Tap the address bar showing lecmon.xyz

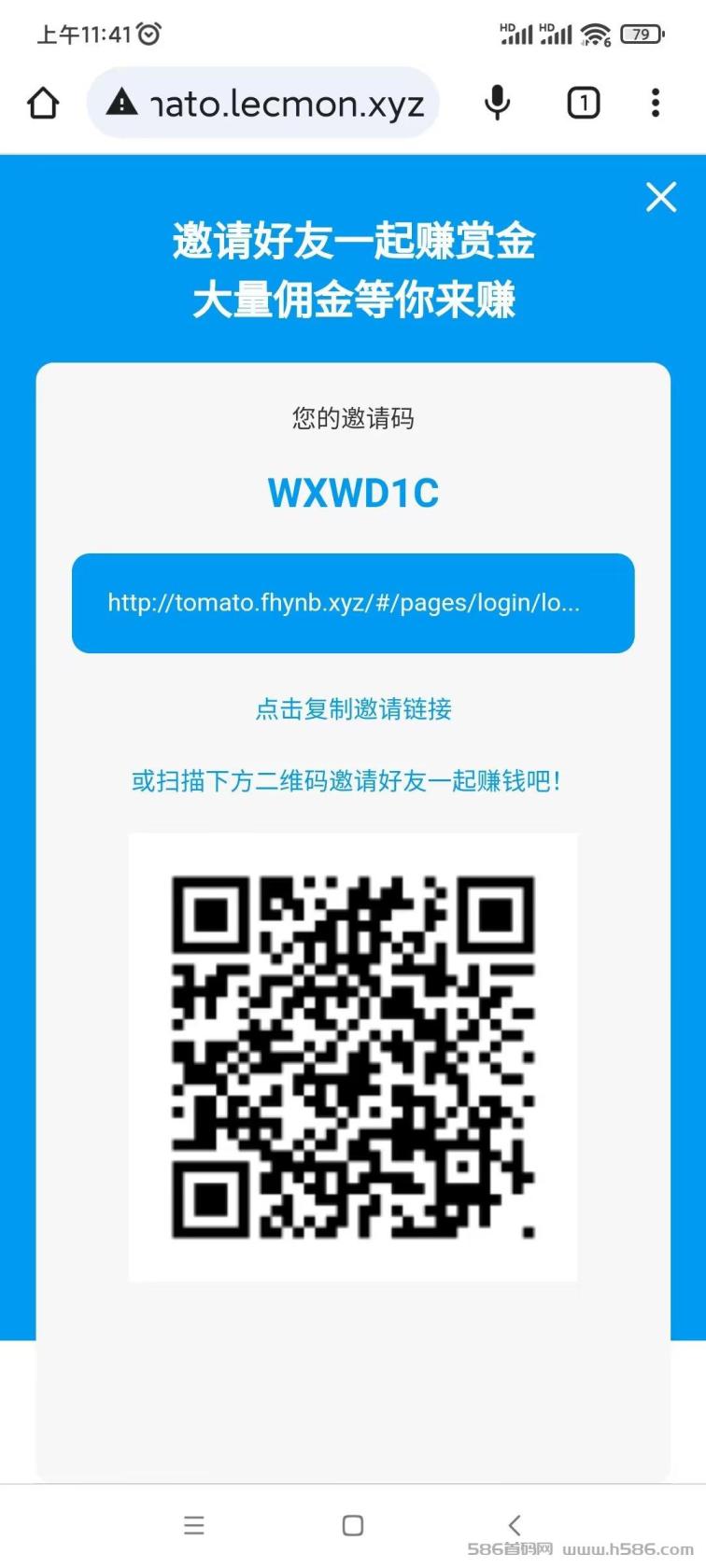(x=263, y=103)
